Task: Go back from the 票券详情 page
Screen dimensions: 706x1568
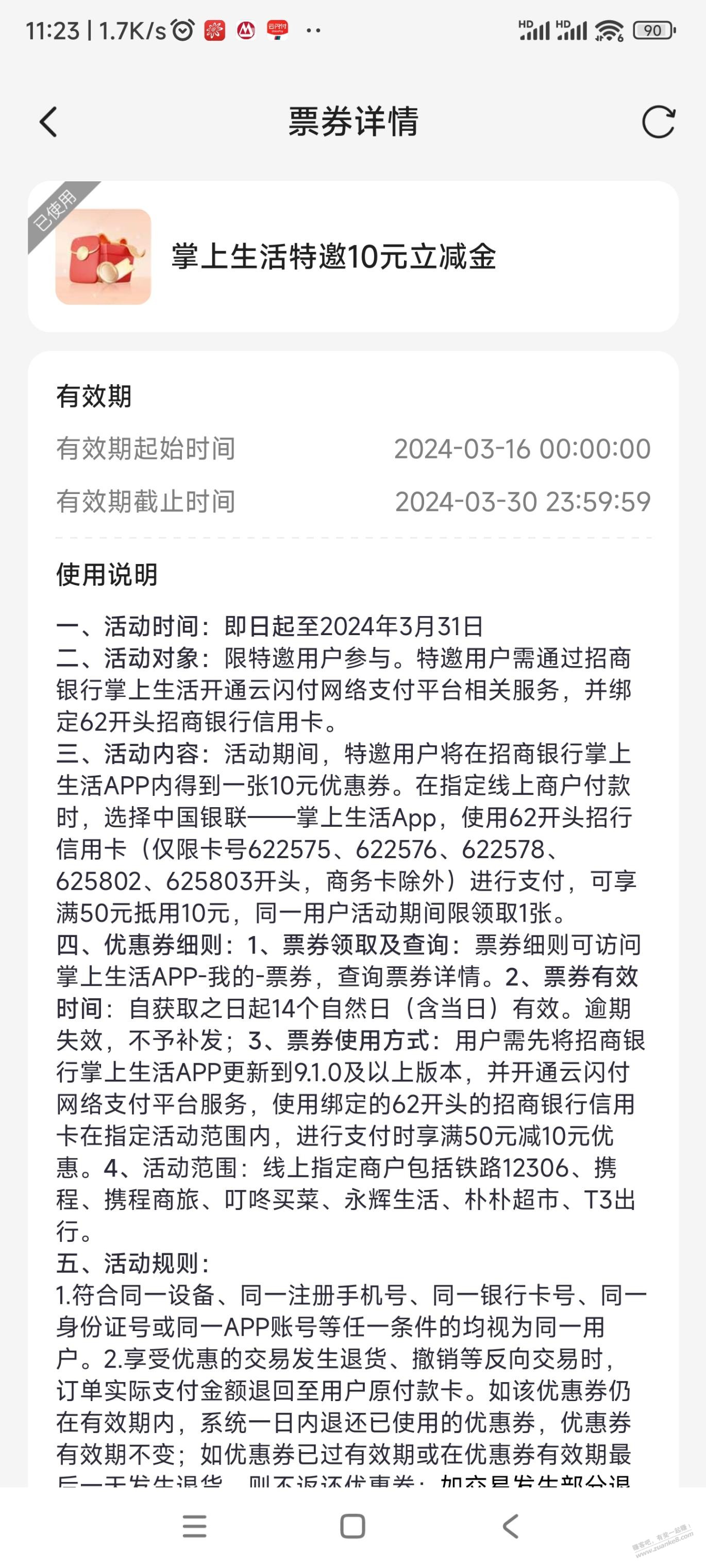Action: pos(48,122)
